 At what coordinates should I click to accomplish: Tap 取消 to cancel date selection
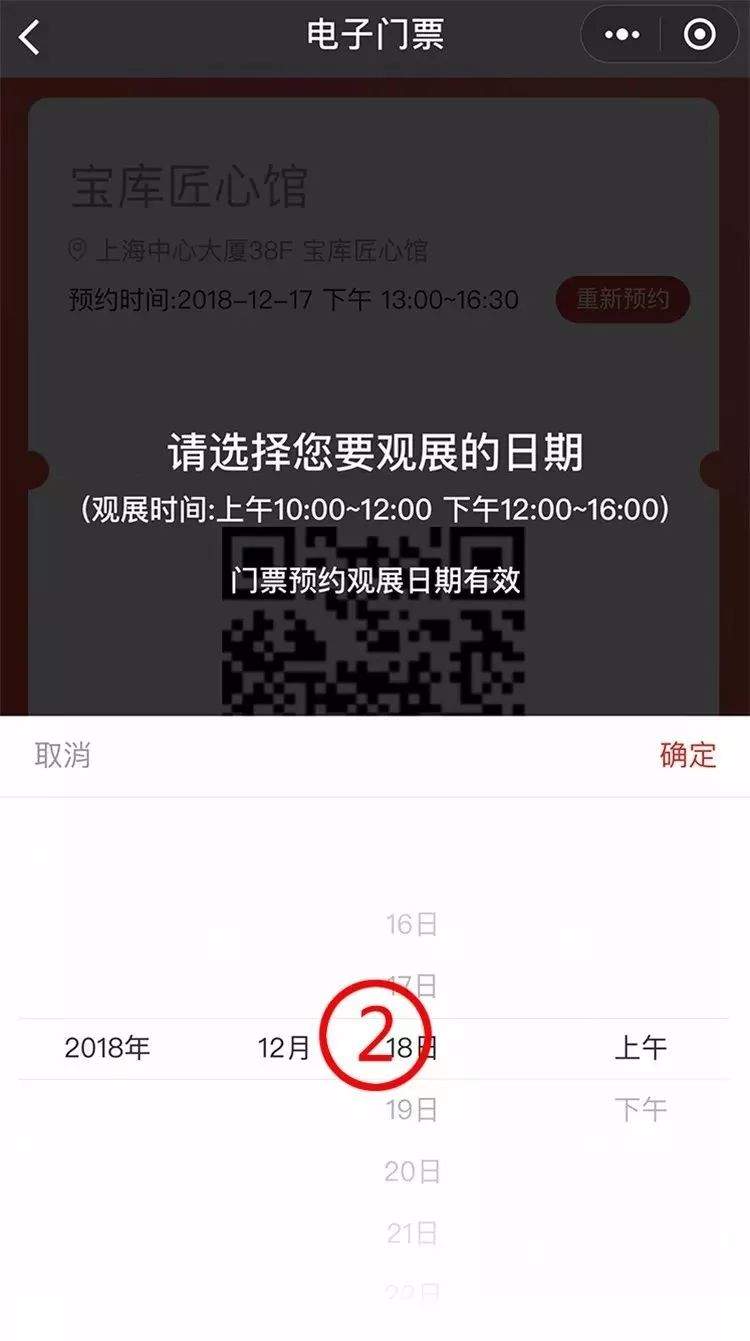pyautogui.click(x=62, y=755)
